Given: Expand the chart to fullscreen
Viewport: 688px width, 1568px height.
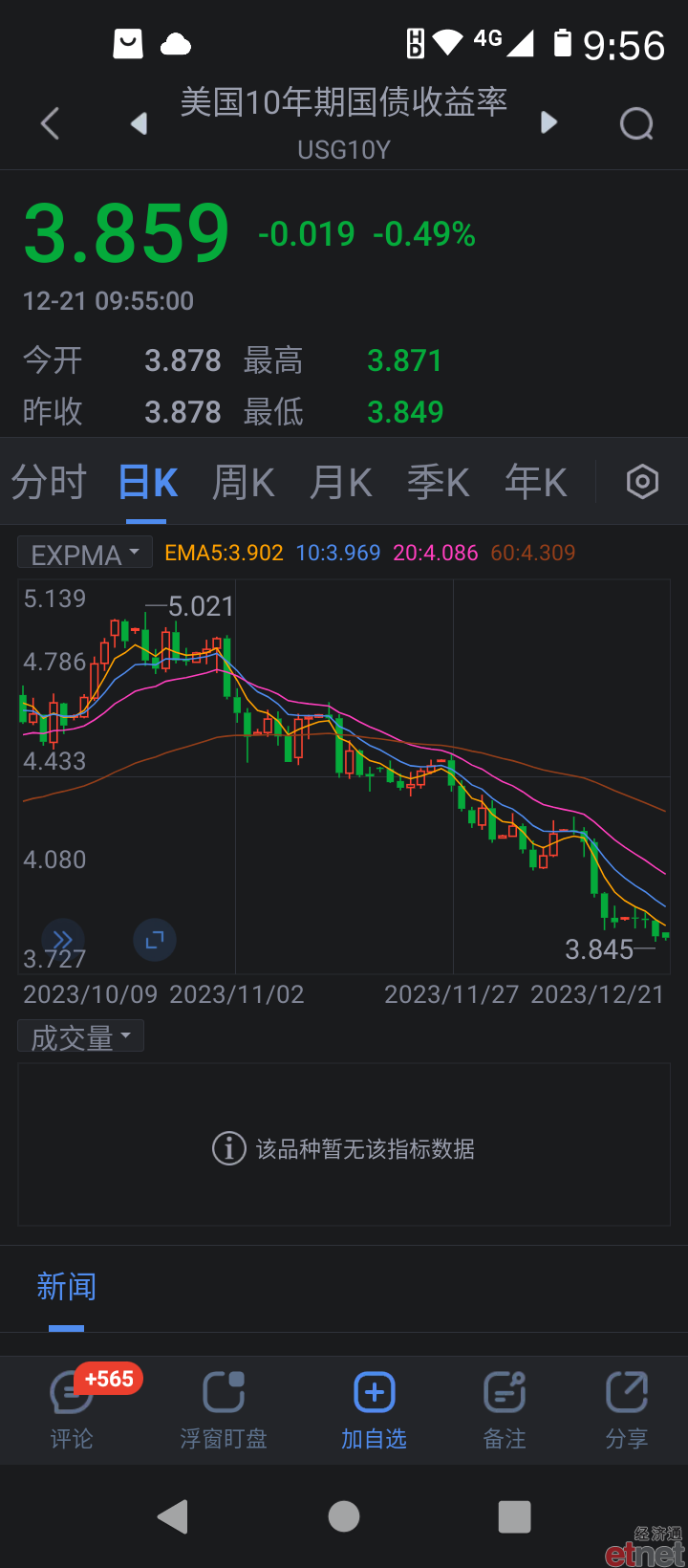Looking at the screenshot, I should tap(155, 940).
